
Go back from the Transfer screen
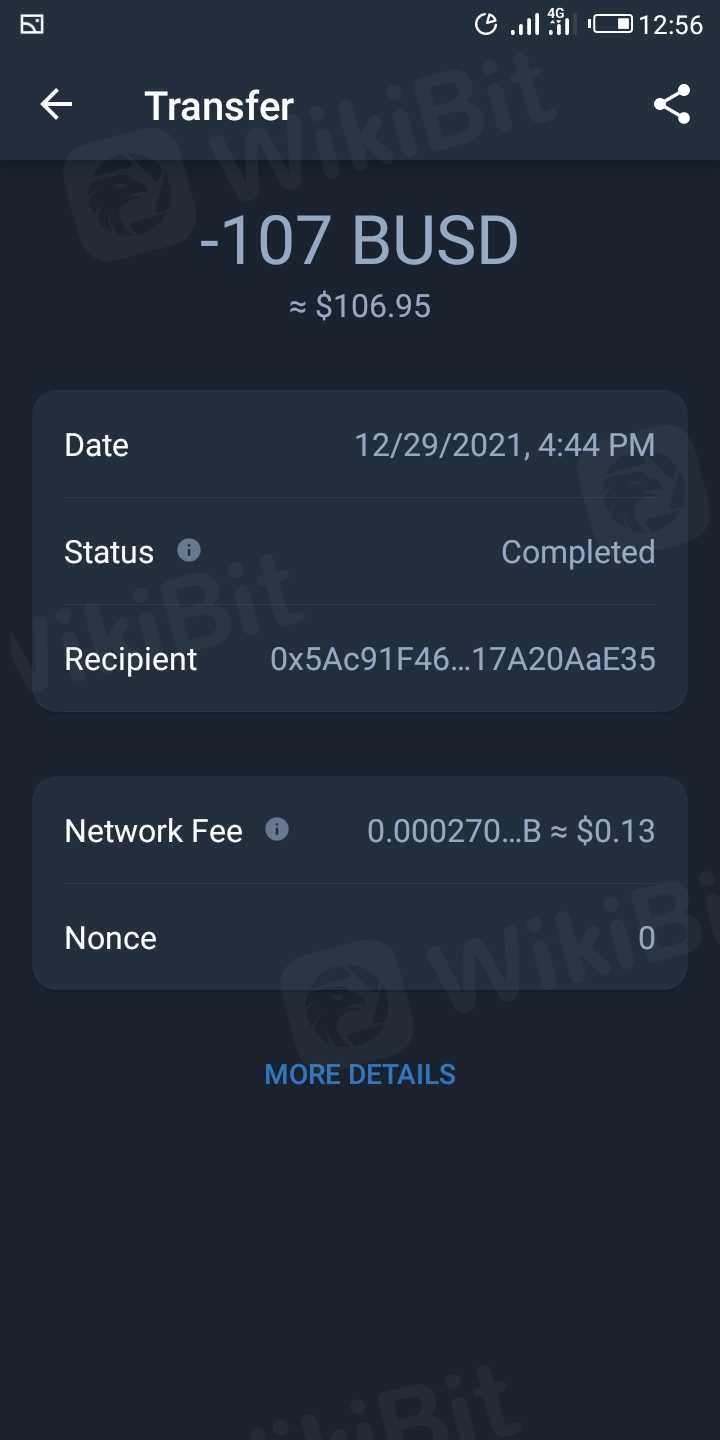click(56, 105)
